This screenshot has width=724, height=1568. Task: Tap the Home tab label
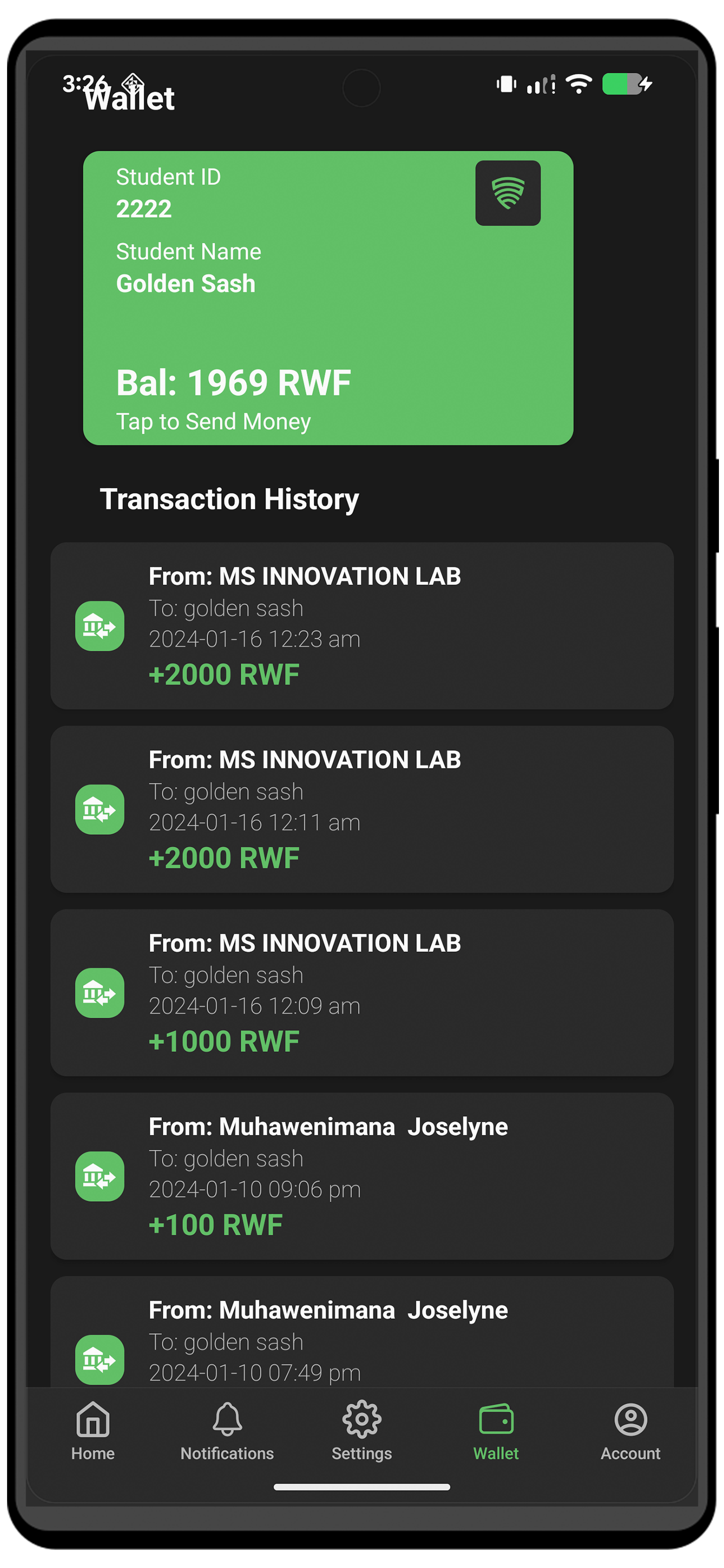pyautogui.click(x=92, y=1453)
